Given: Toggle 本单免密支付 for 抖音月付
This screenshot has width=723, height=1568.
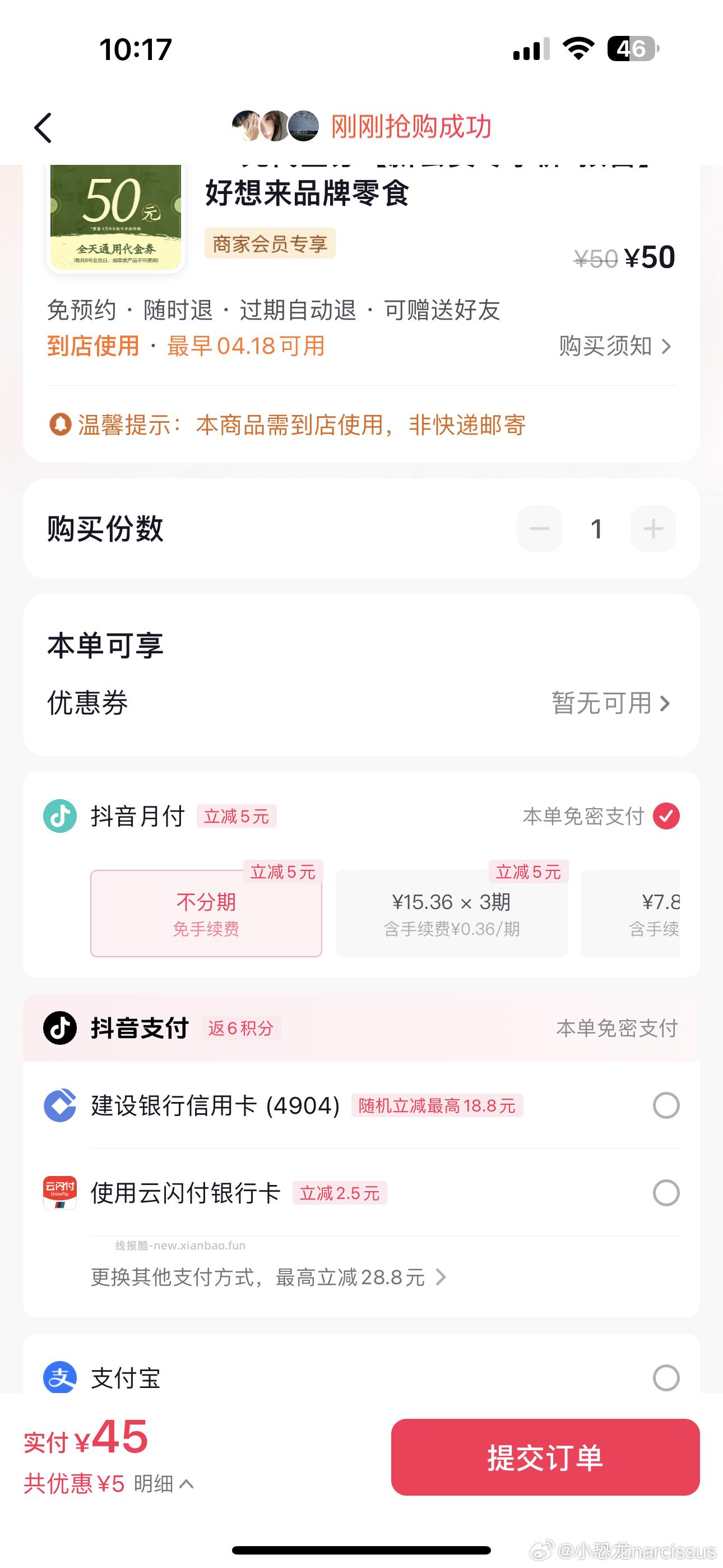Looking at the screenshot, I should (668, 817).
